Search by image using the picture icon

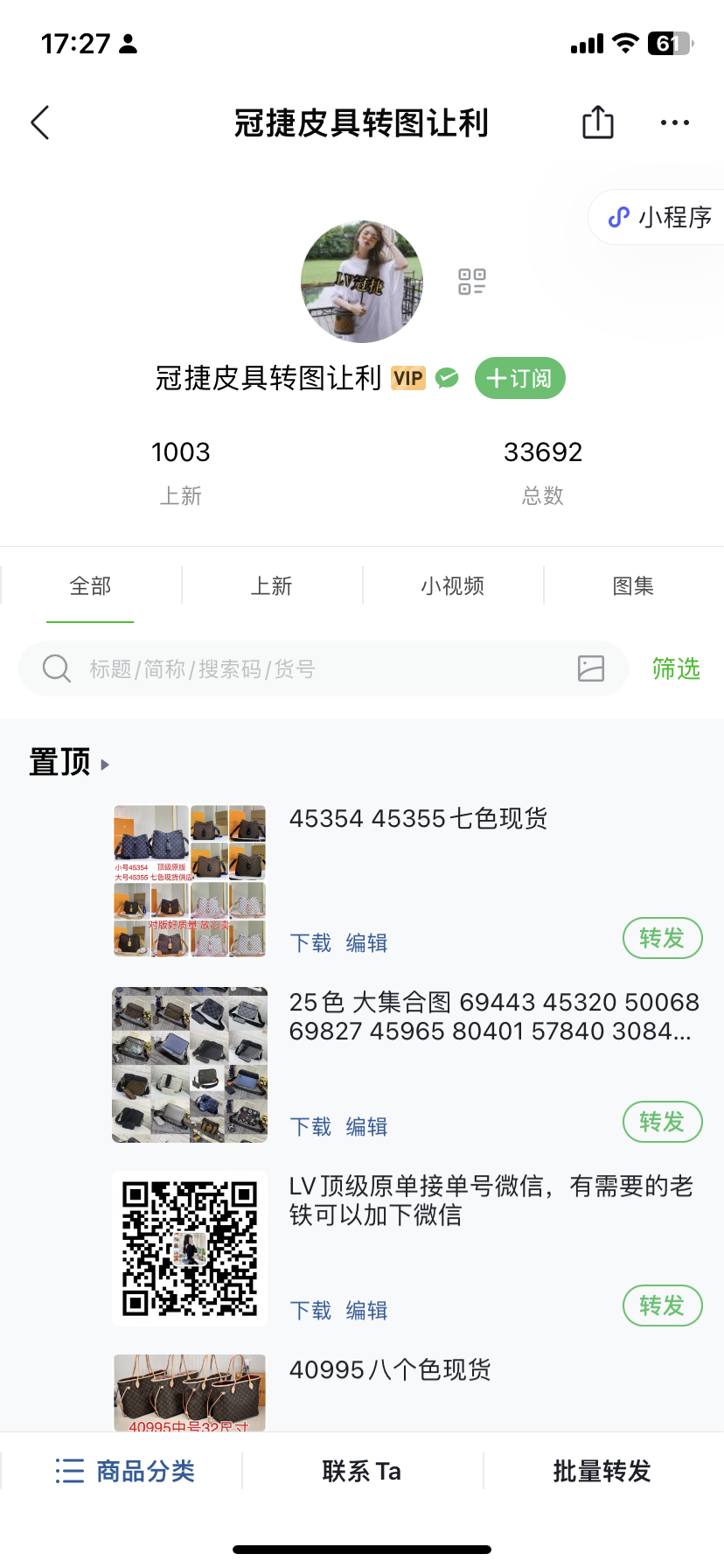[591, 668]
